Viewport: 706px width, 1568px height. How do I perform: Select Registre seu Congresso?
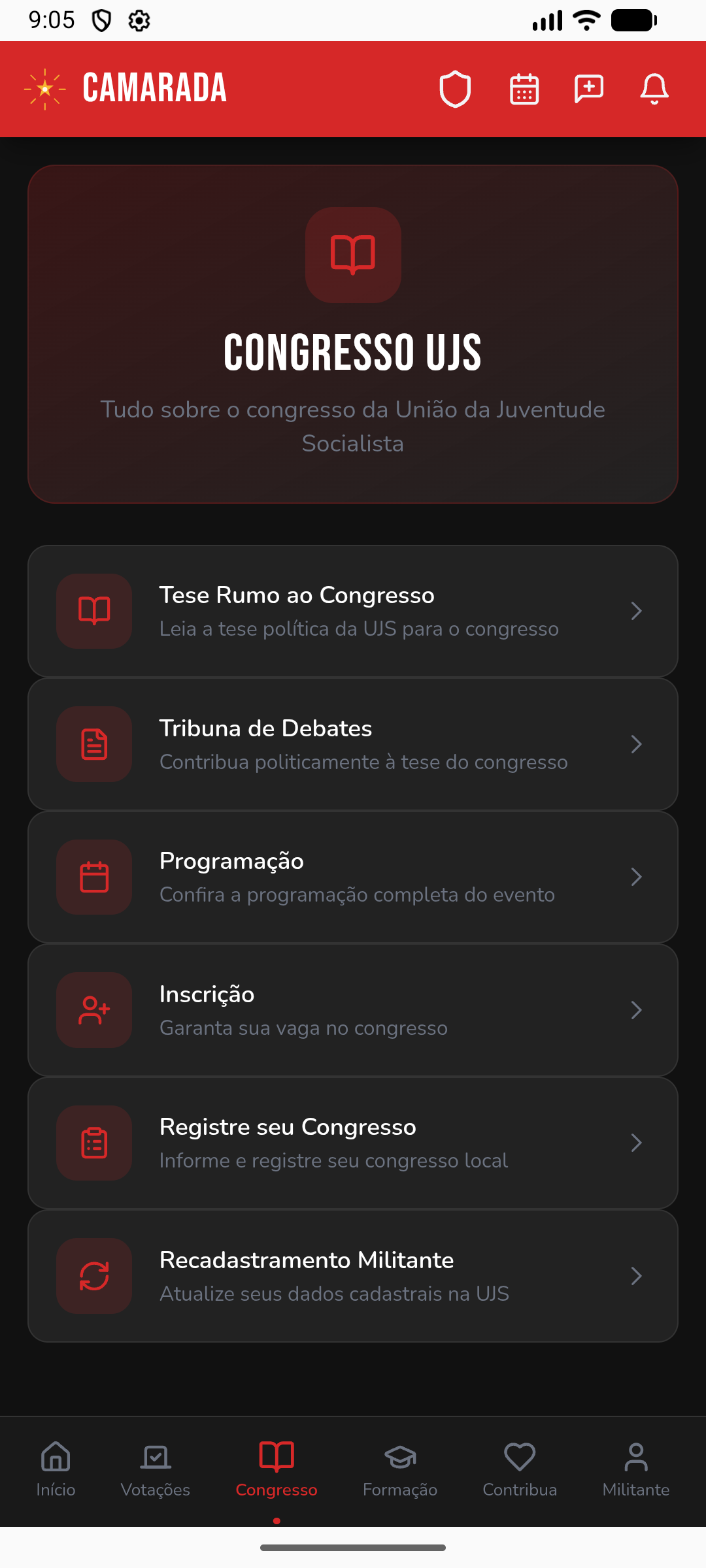click(353, 1143)
